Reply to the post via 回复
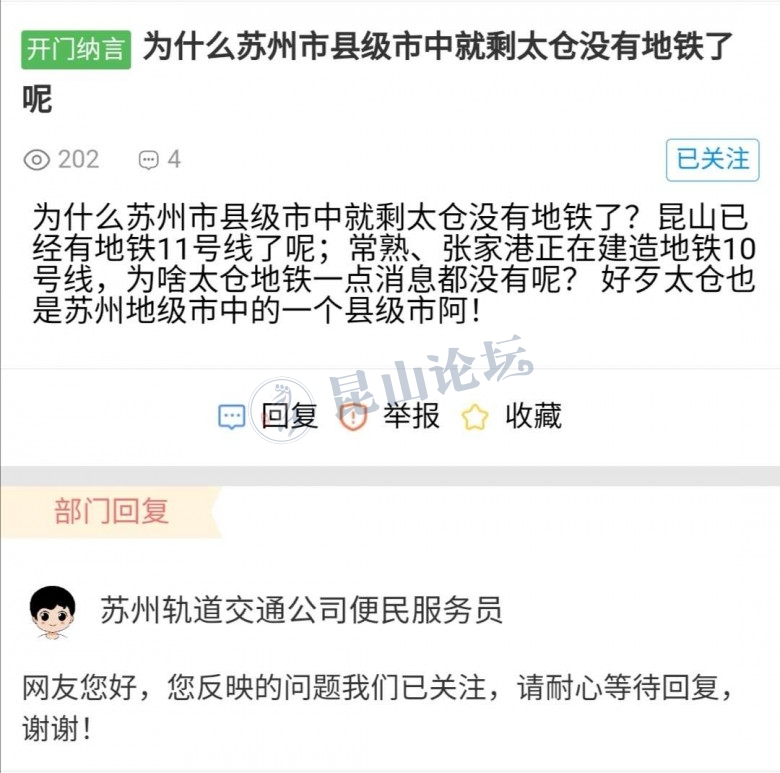The width and height of the screenshot is (780, 773). point(268,416)
